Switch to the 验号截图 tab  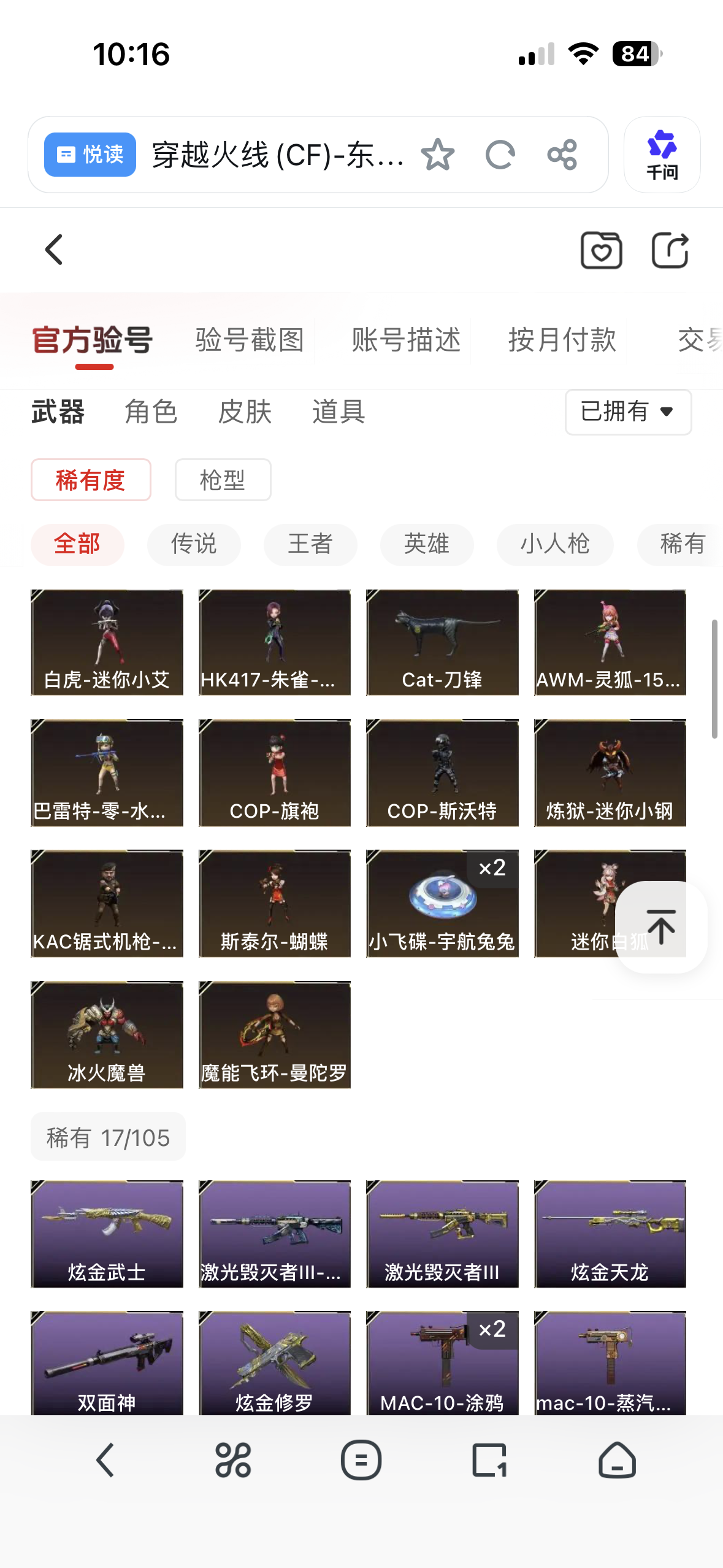coord(250,340)
